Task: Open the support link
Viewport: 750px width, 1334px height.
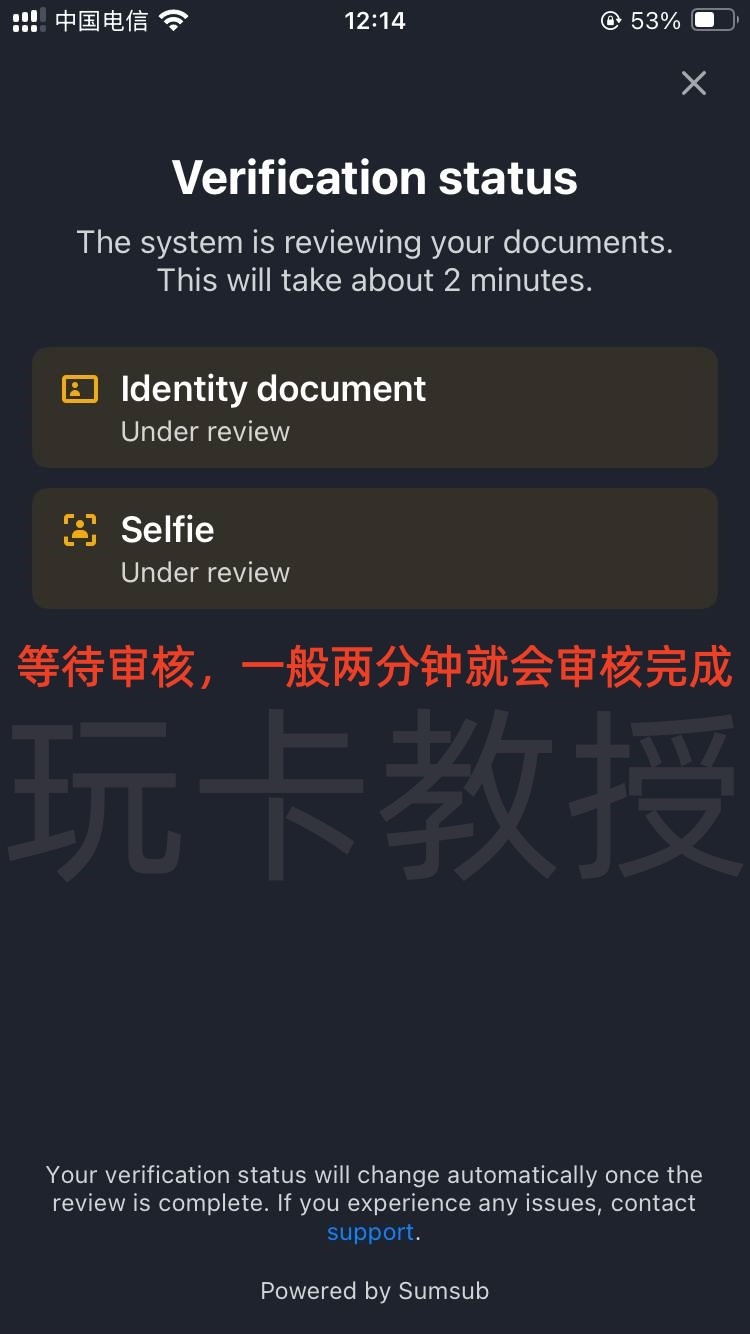Action: [x=370, y=1232]
